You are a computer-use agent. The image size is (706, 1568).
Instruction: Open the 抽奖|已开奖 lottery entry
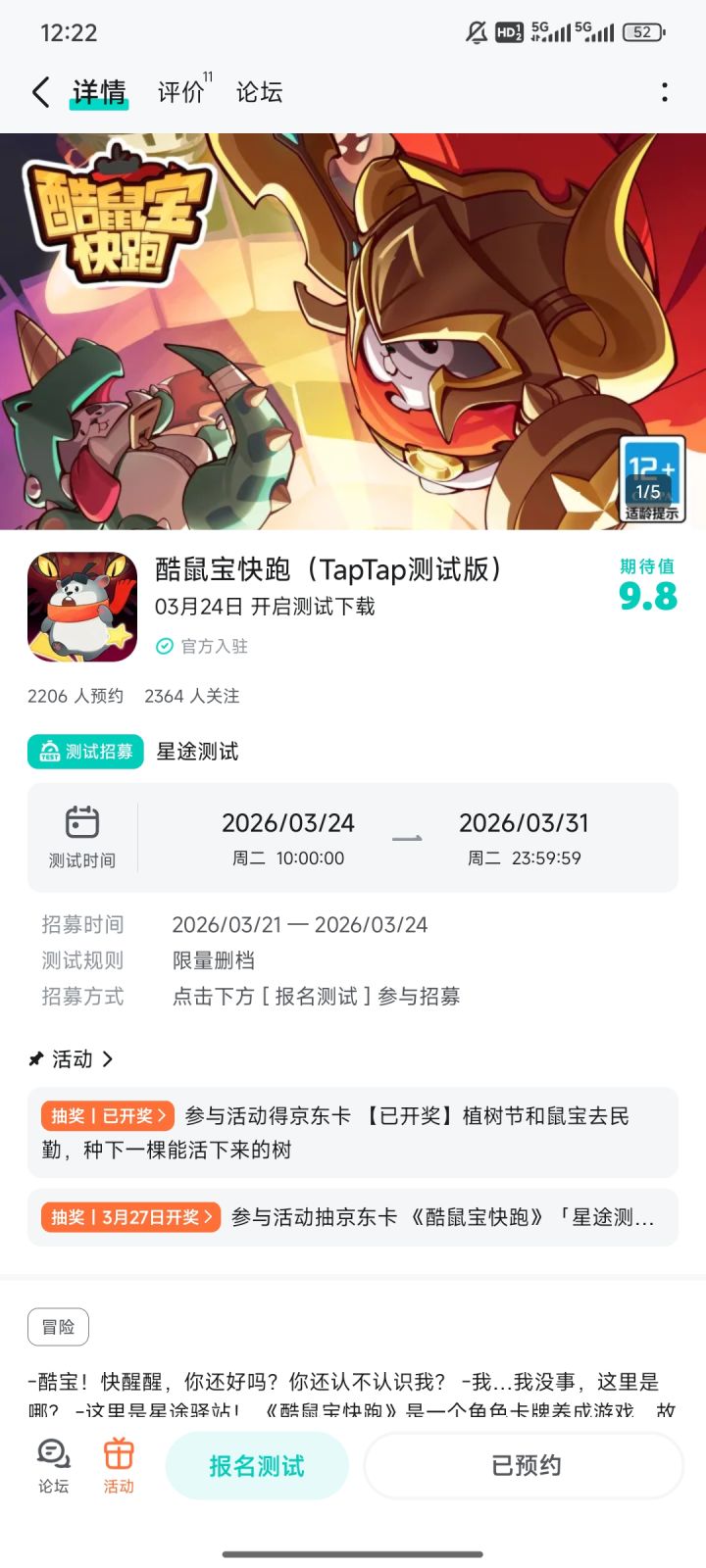pos(353,1132)
